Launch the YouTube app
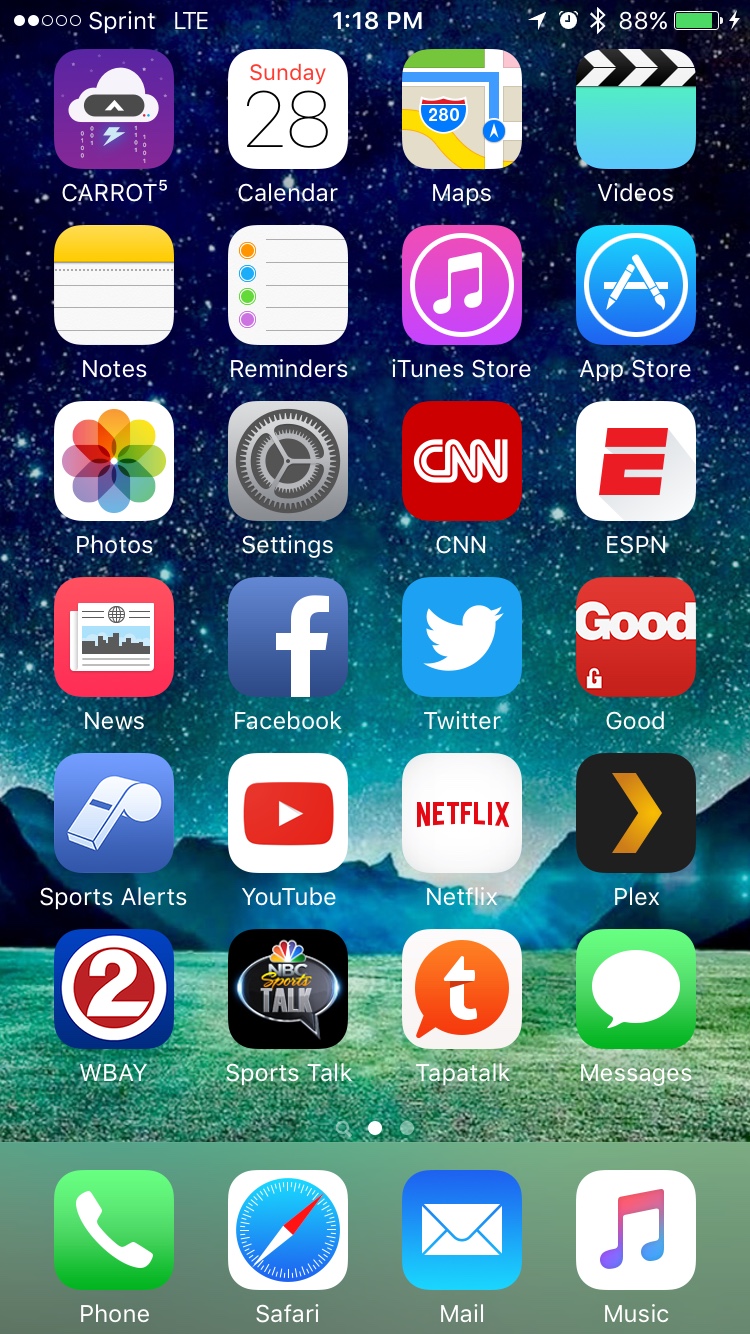 [288, 813]
